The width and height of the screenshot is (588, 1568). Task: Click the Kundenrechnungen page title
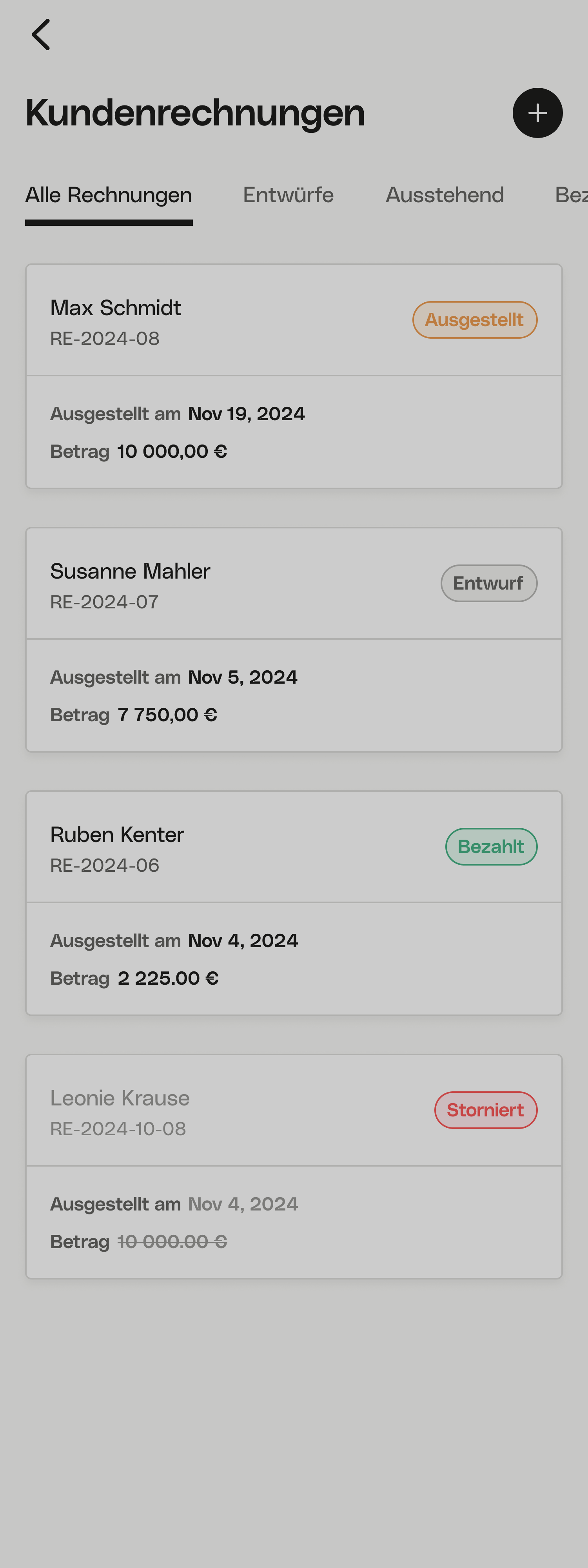pos(194,113)
